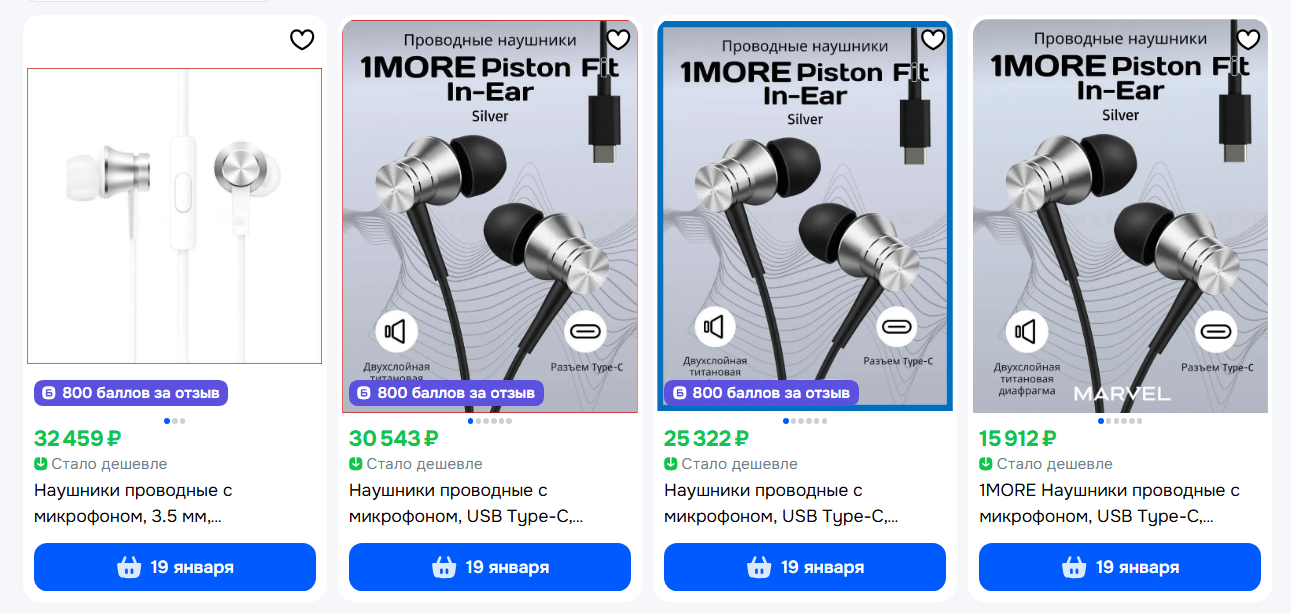Add the 30 543 ₽ earphones to cart
The image size is (1291, 614).
(490, 567)
